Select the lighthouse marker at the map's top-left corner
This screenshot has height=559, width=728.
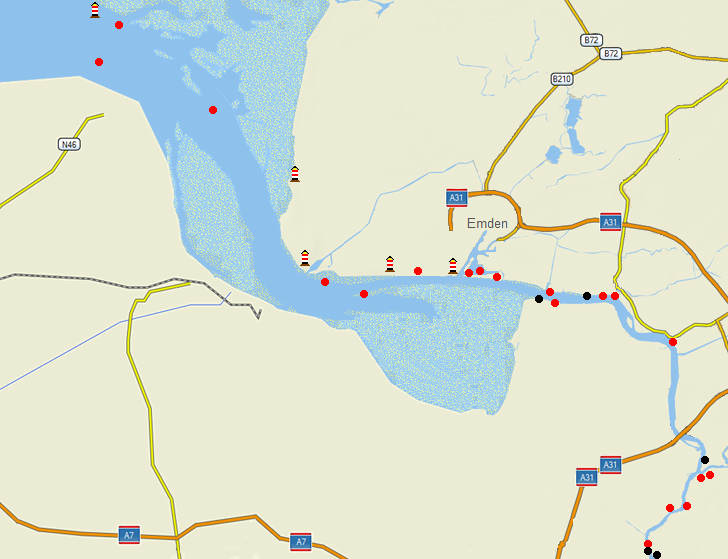[x=95, y=11]
